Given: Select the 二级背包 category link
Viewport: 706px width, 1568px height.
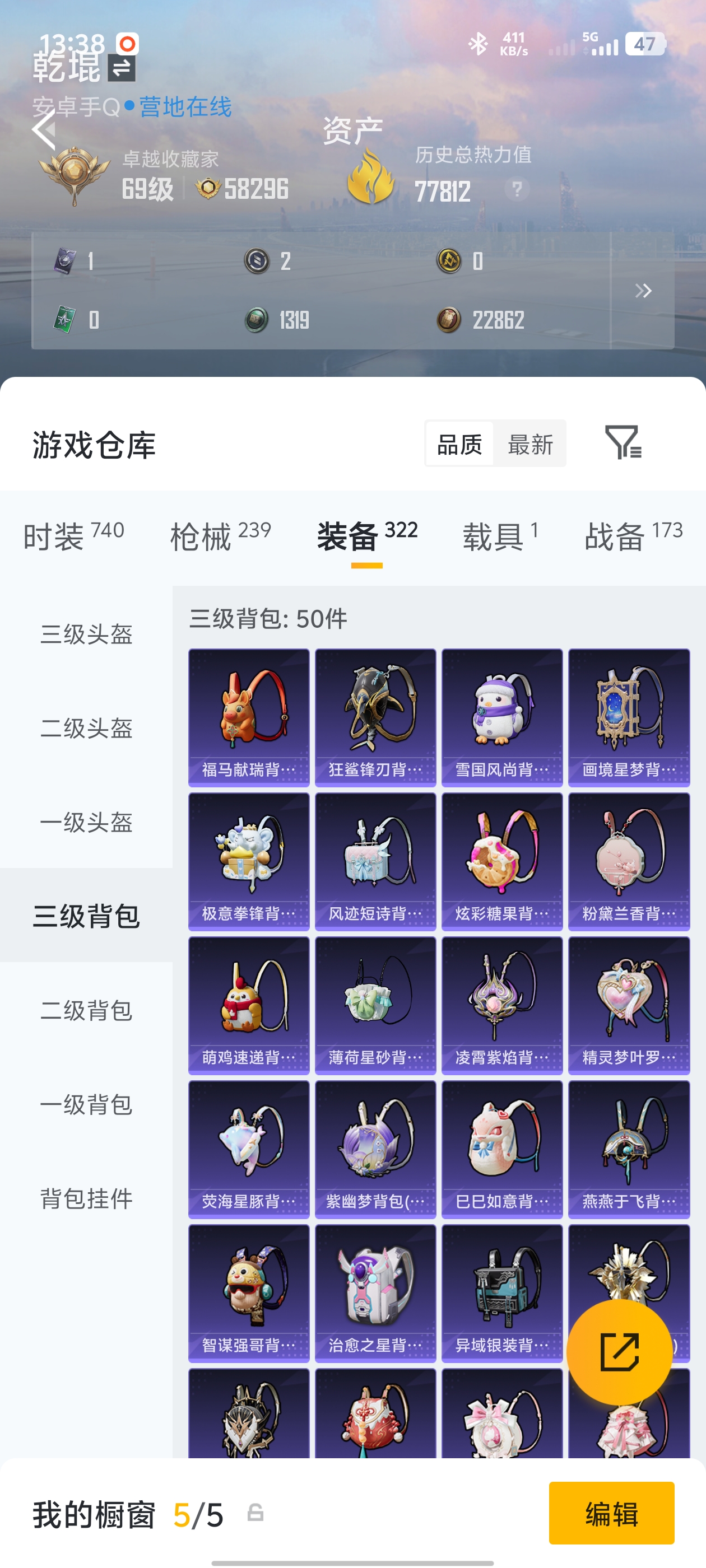Looking at the screenshot, I should point(86,1010).
